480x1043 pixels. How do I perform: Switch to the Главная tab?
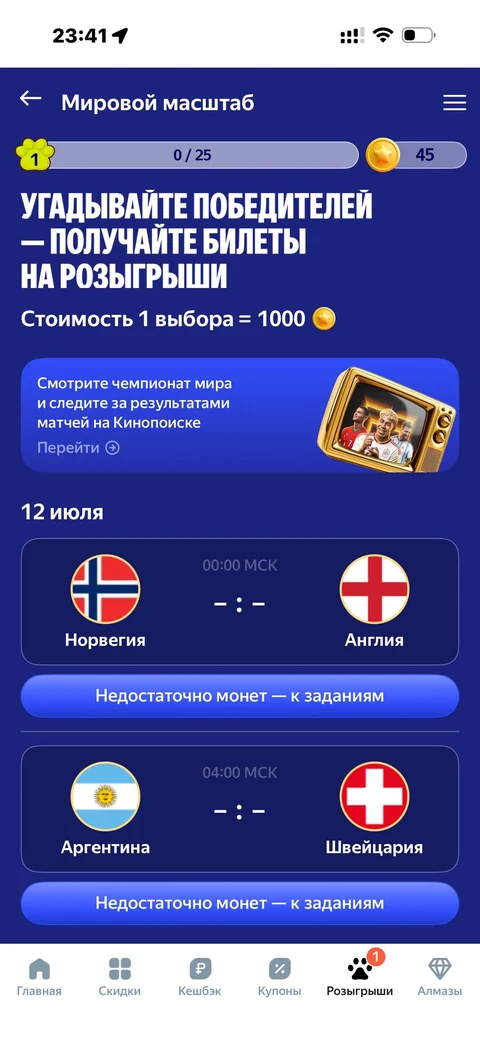(39, 976)
